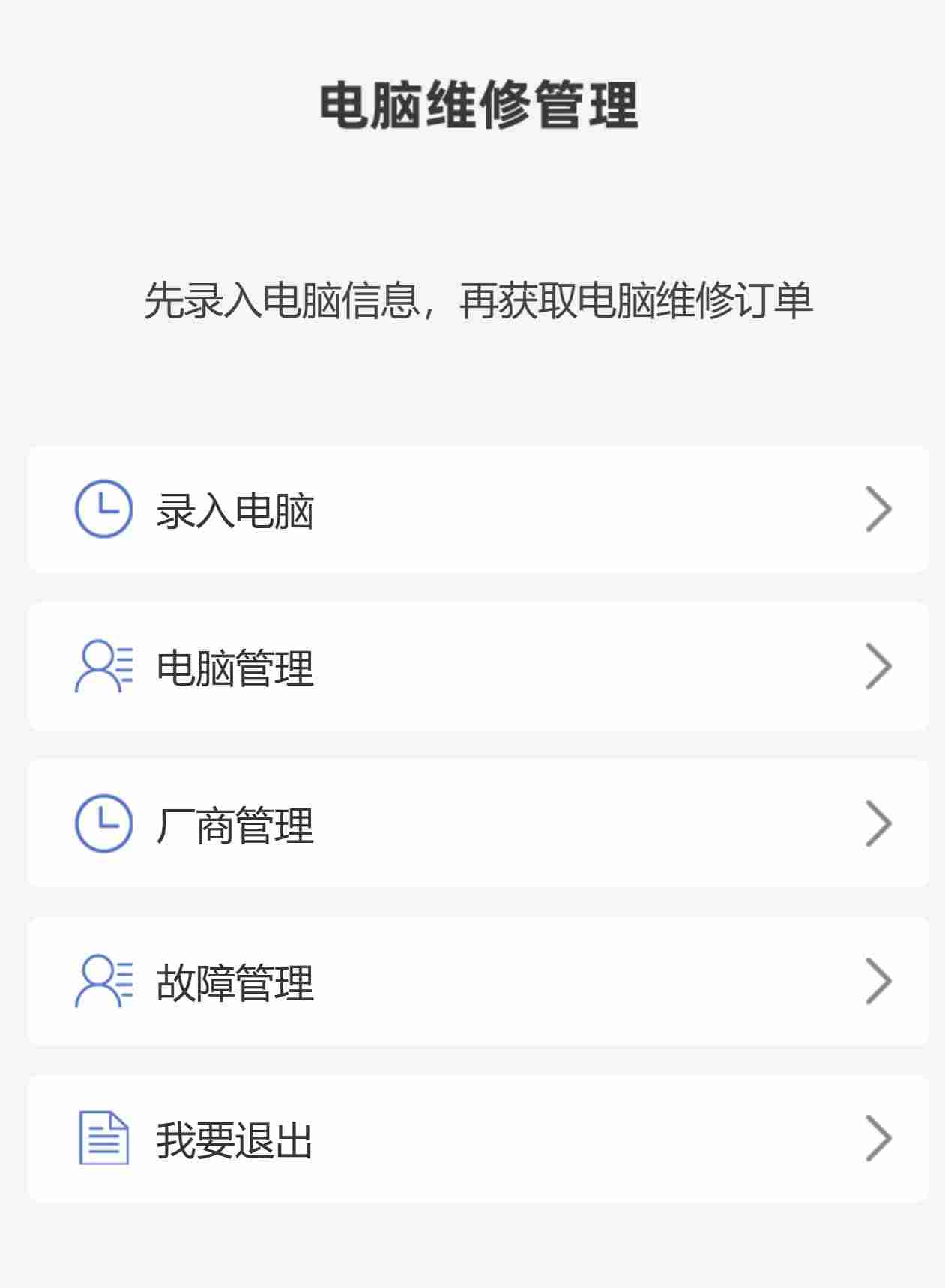Screen dimensions: 945x1288
Task: Click the person icon next to 故障管理
Action: pyautogui.click(x=103, y=980)
